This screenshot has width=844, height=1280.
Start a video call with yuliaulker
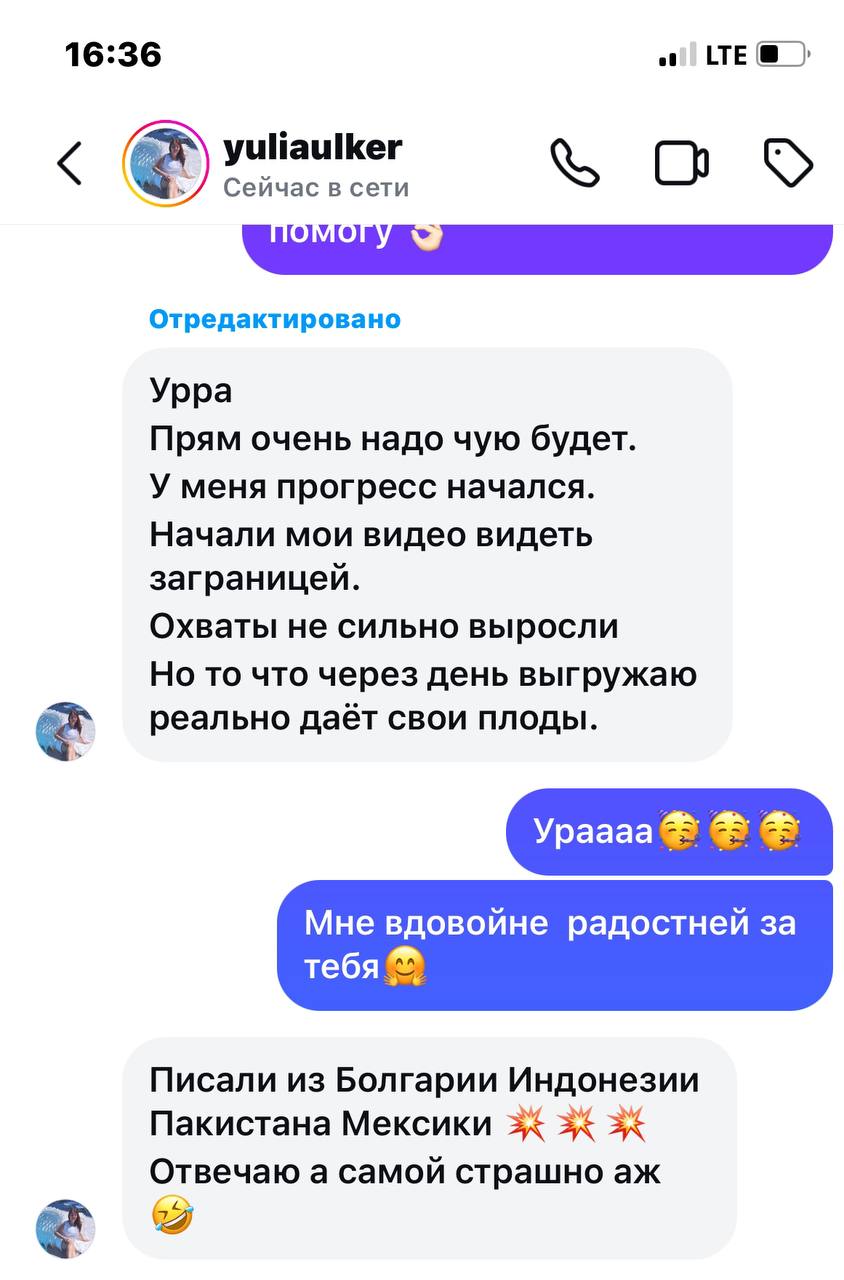click(x=682, y=163)
